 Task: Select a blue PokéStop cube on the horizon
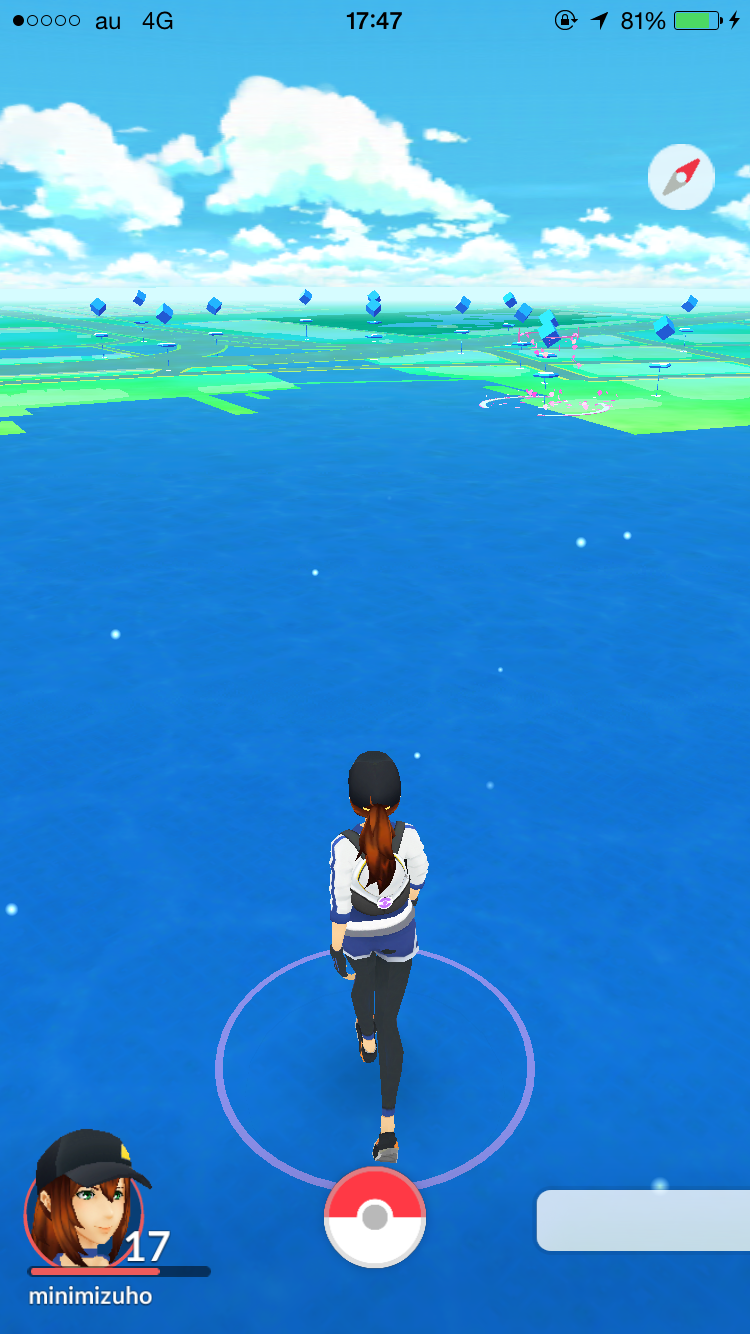(x=304, y=299)
